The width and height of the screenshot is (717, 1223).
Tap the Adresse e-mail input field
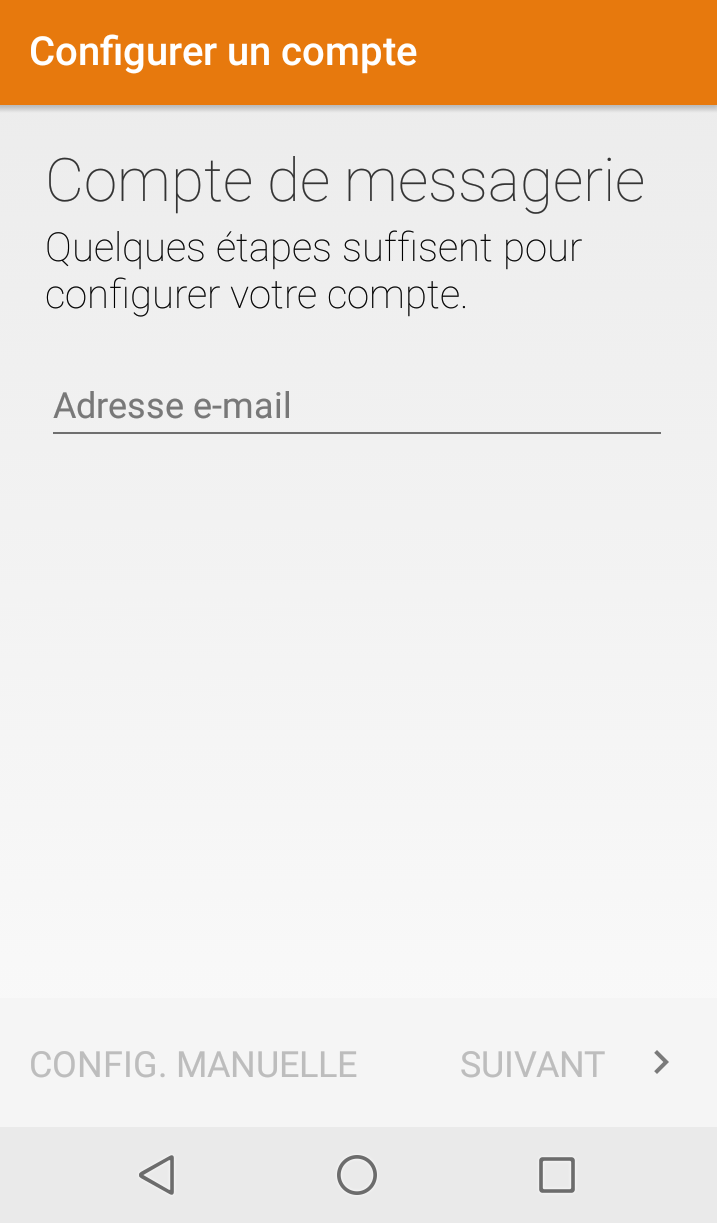click(x=357, y=406)
